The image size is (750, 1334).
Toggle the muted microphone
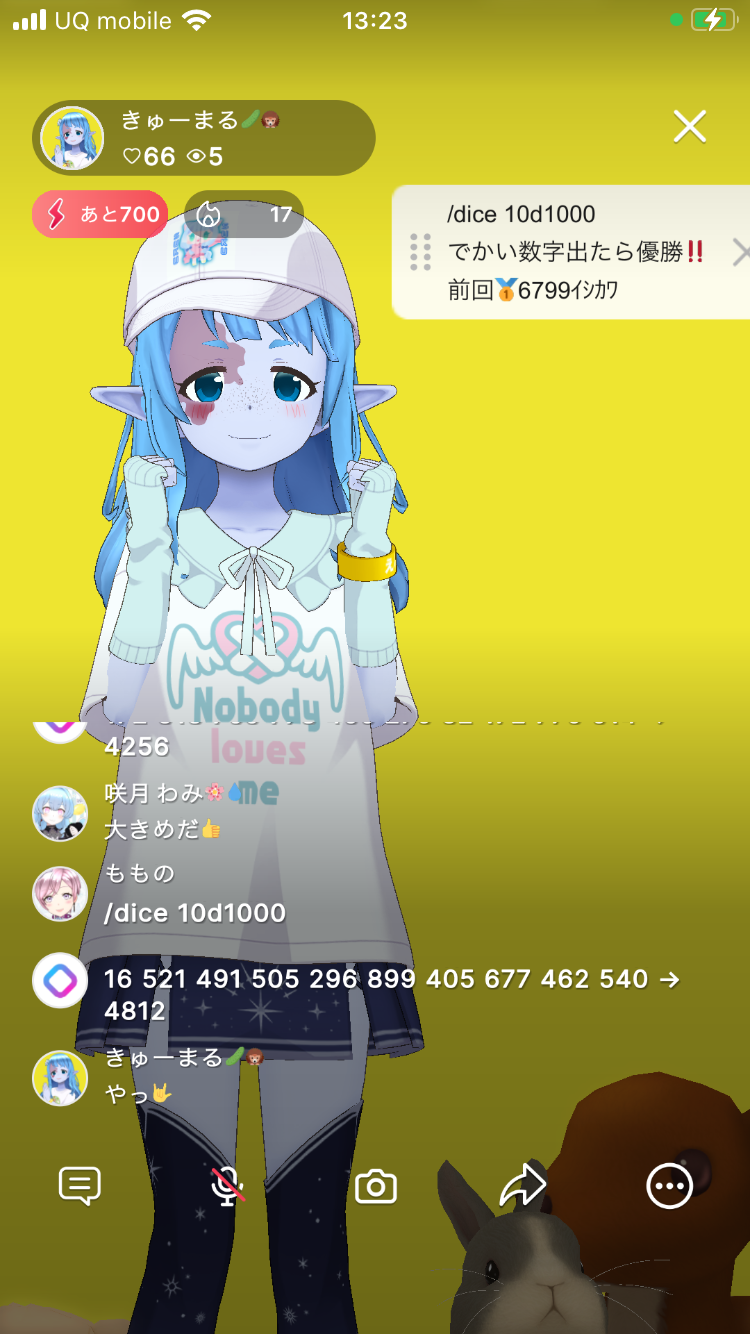click(228, 1187)
